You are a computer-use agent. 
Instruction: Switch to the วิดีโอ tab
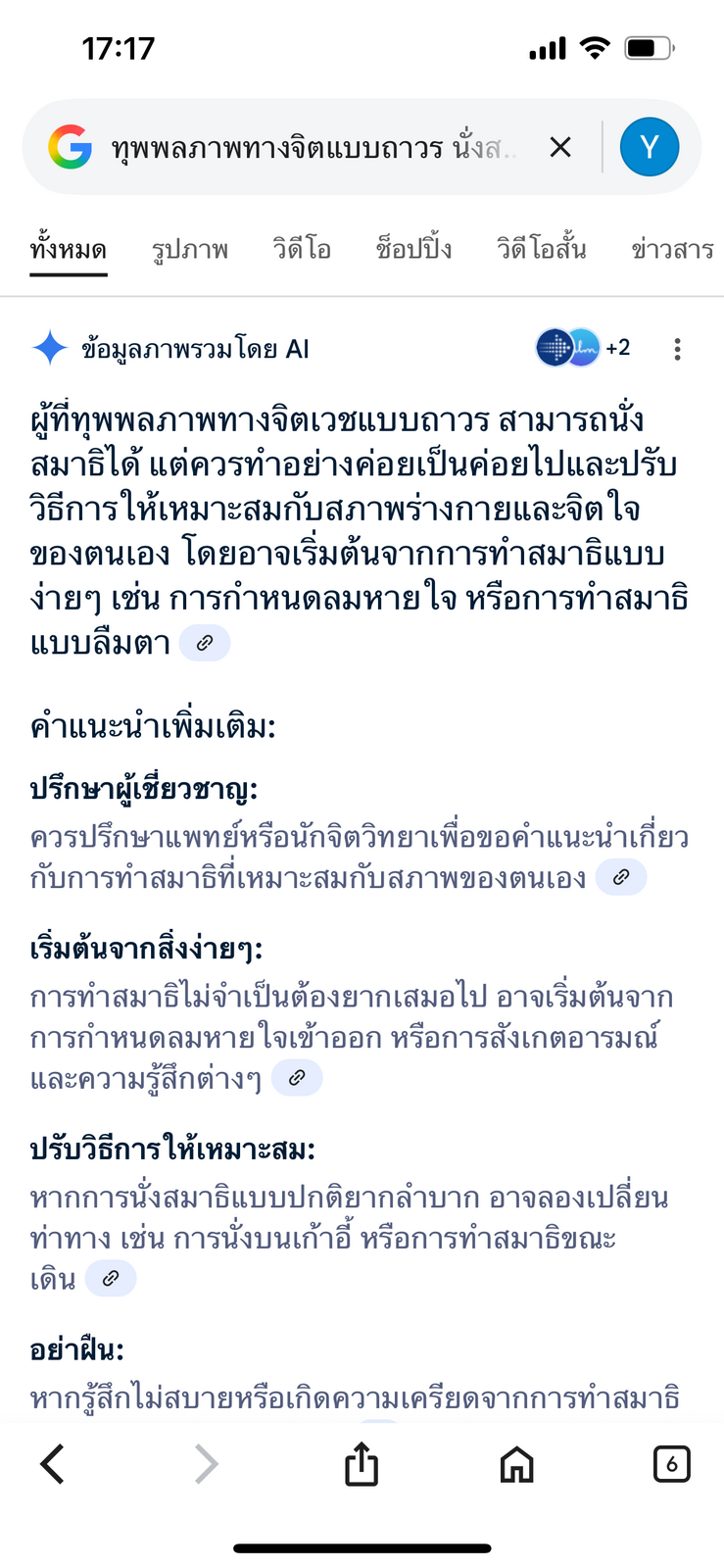pos(302,250)
